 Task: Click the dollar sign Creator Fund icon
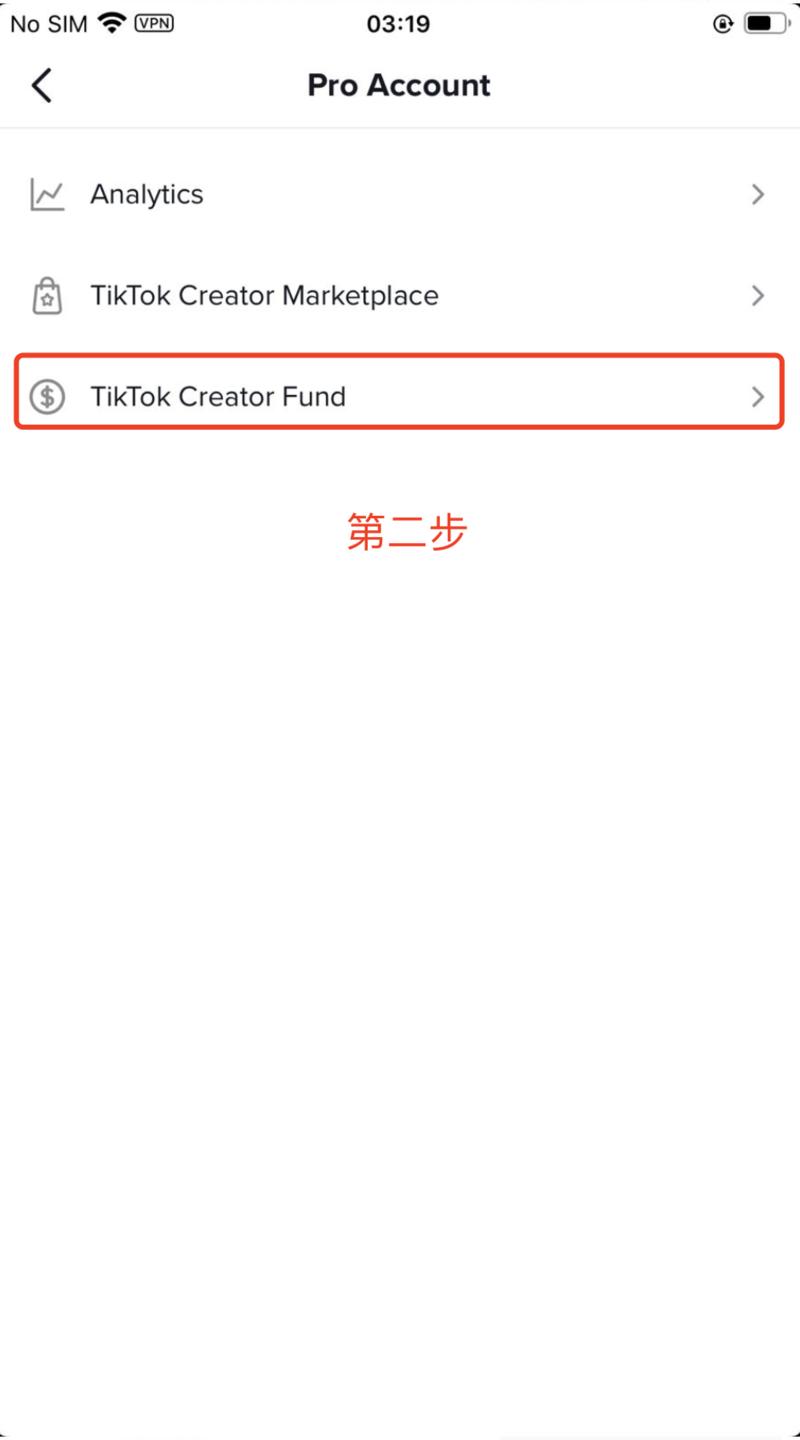[x=46, y=396]
